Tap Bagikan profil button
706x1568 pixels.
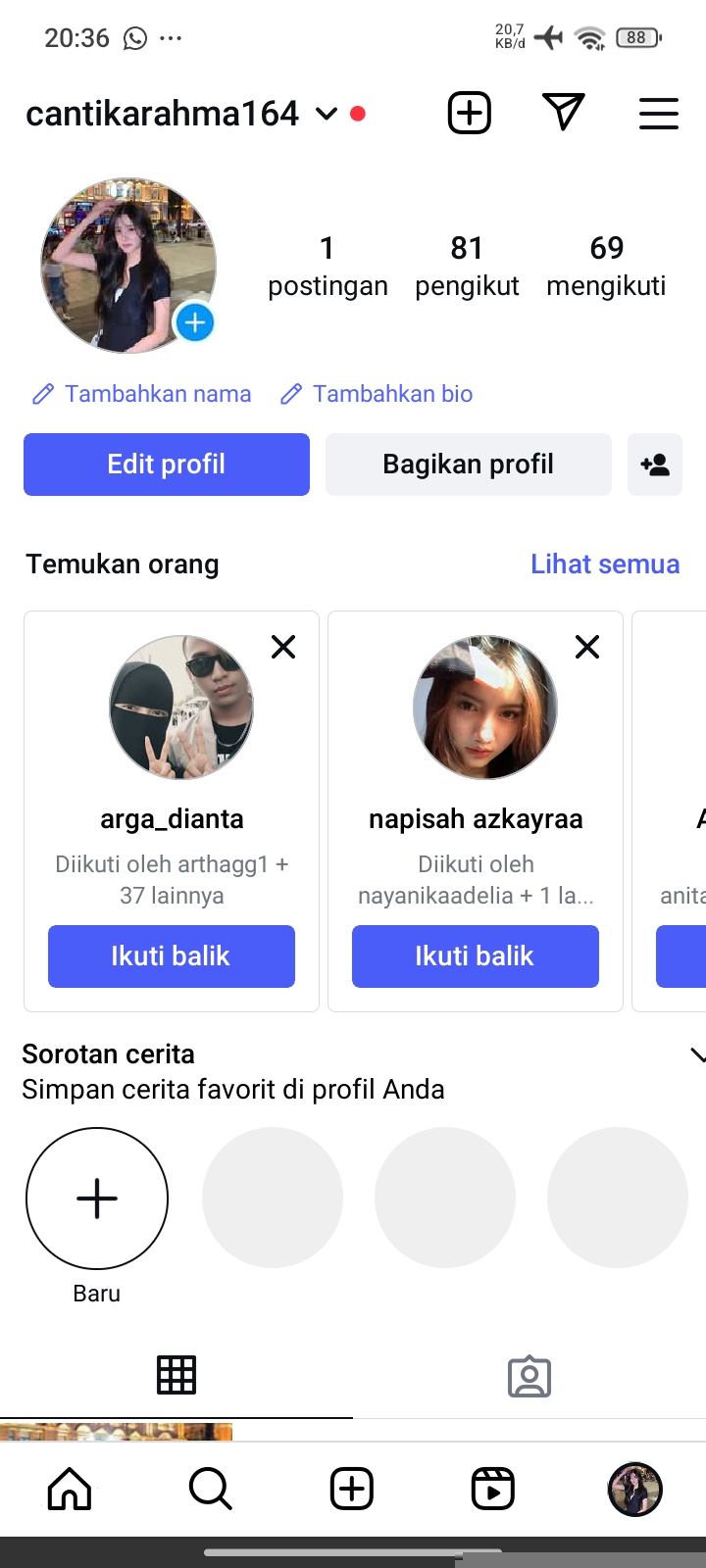(x=469, y=465)
